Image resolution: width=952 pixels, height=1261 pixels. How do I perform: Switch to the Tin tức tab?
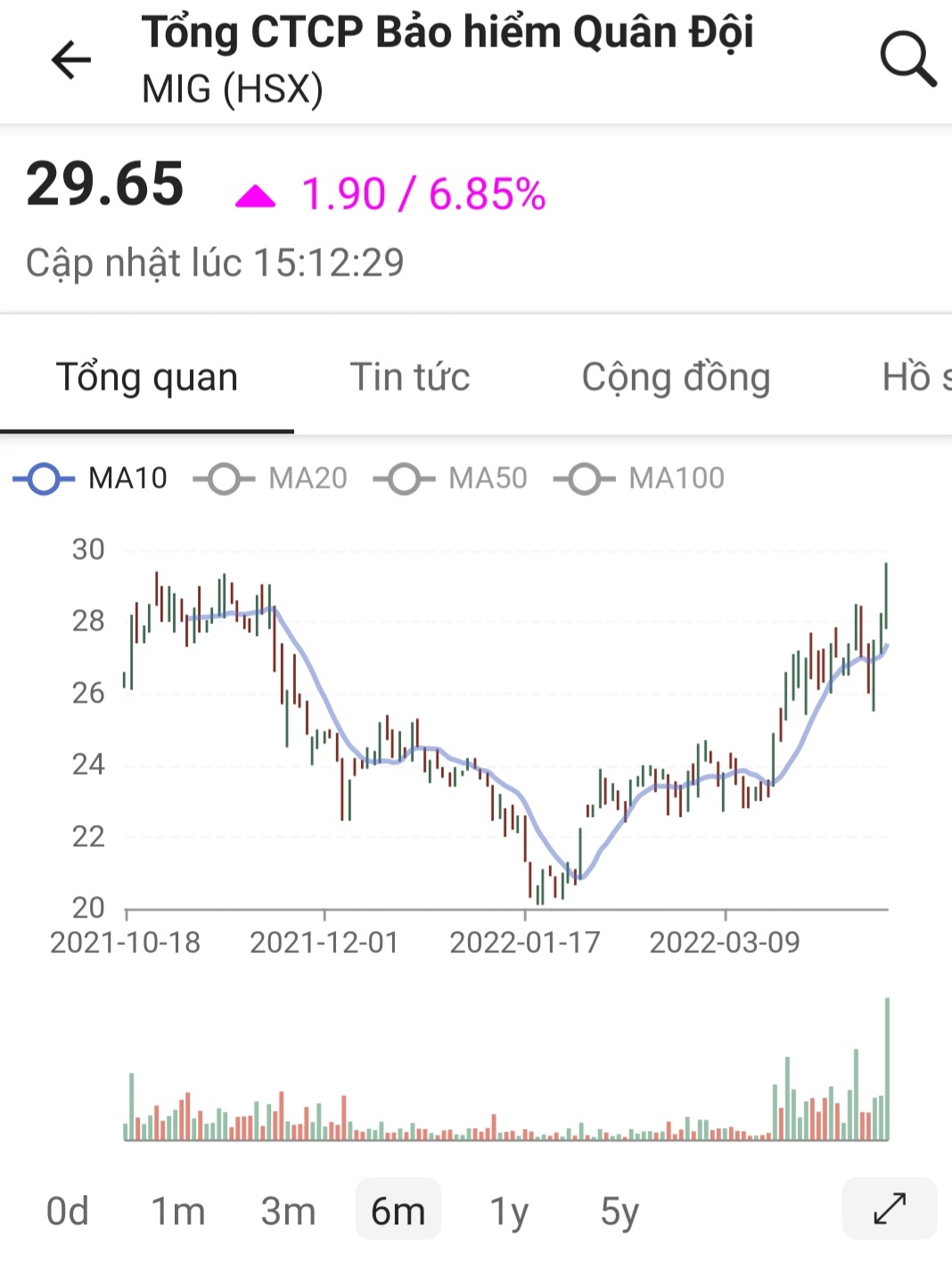click(x=409, y=377)
